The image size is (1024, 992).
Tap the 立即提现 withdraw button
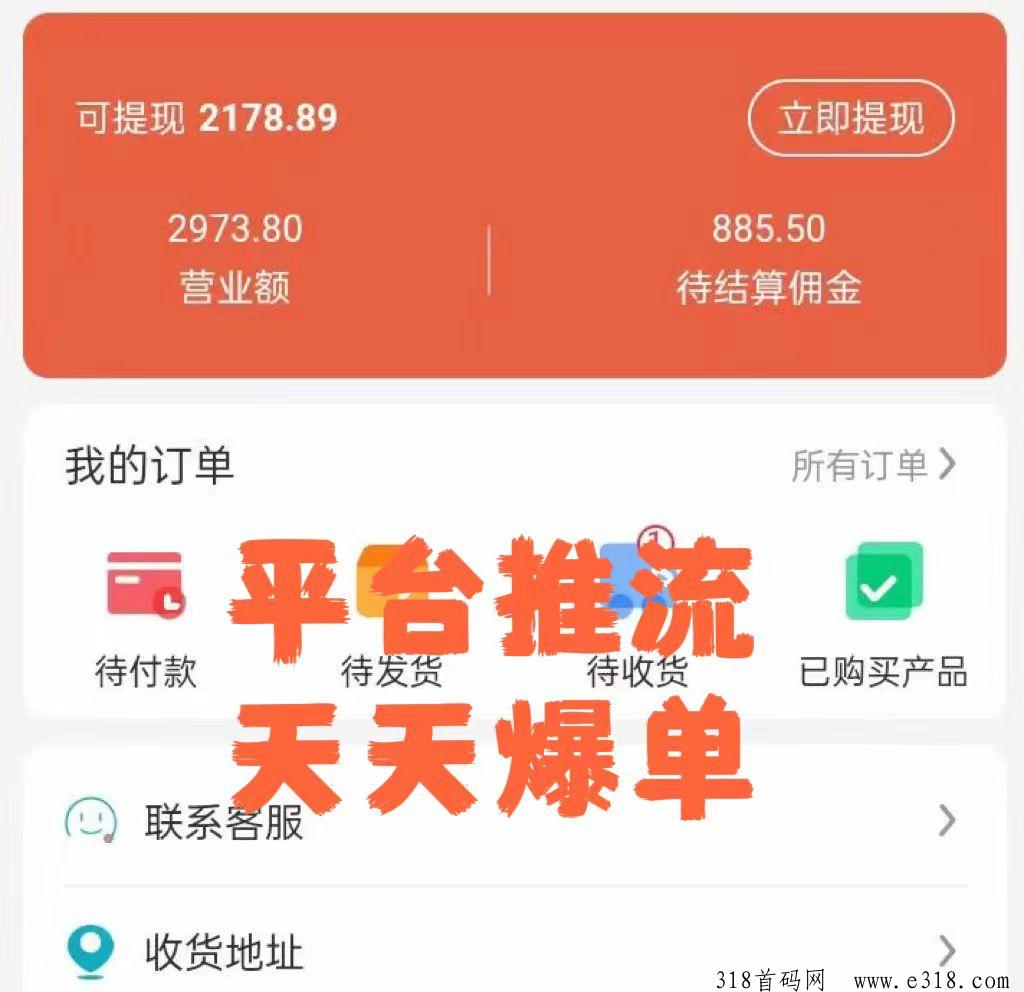850,118
